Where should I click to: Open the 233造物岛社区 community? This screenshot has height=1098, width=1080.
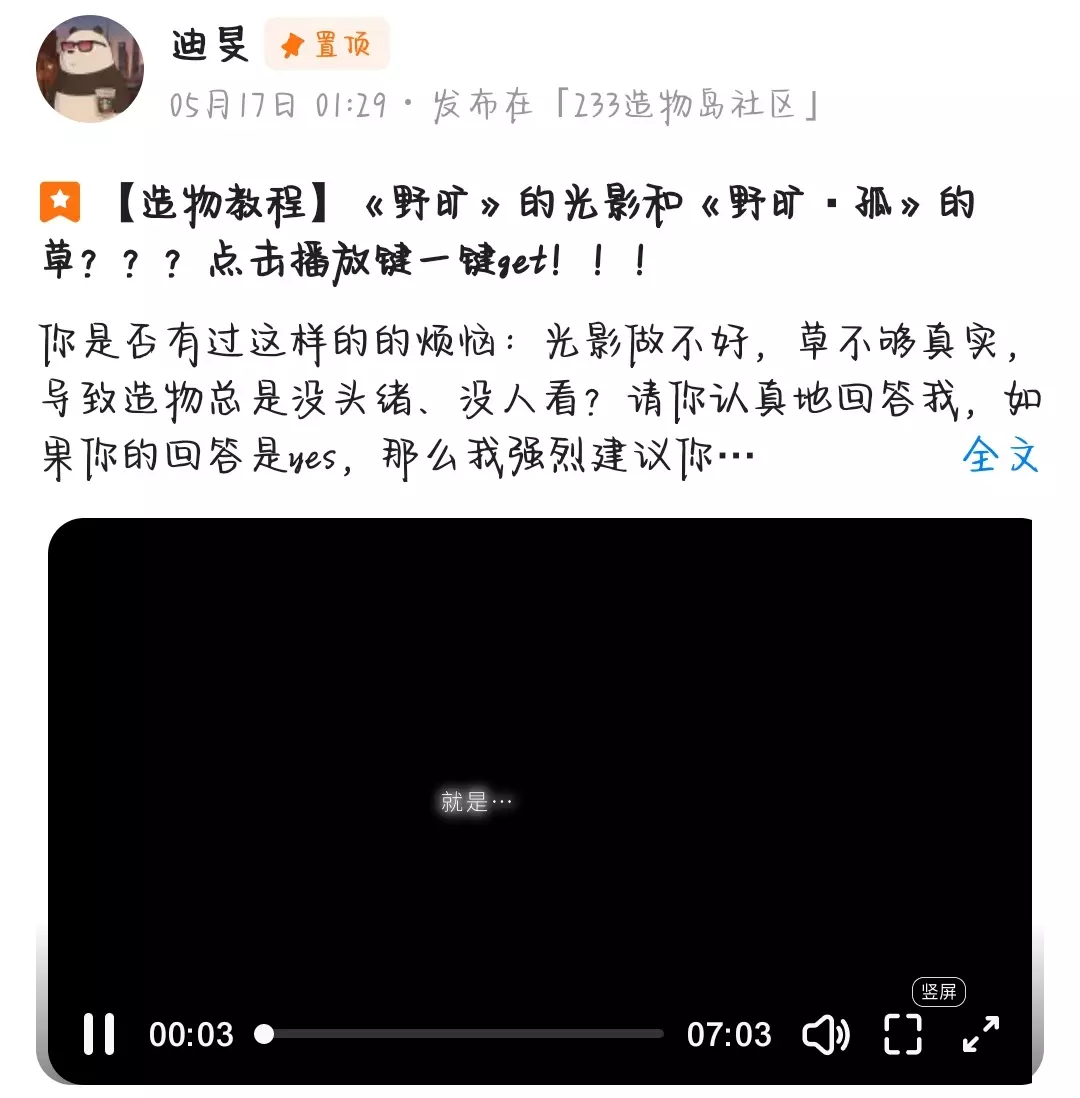[686, 105]
